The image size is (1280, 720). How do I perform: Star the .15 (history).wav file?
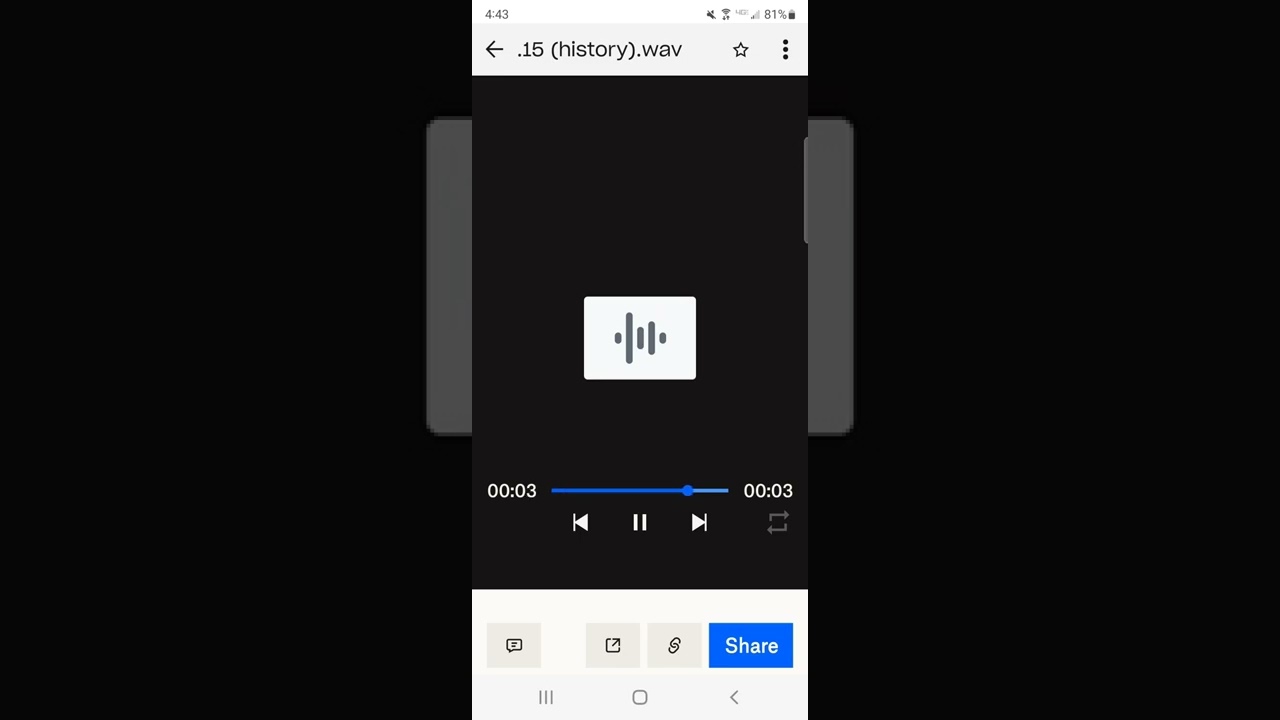coord(740,49)
